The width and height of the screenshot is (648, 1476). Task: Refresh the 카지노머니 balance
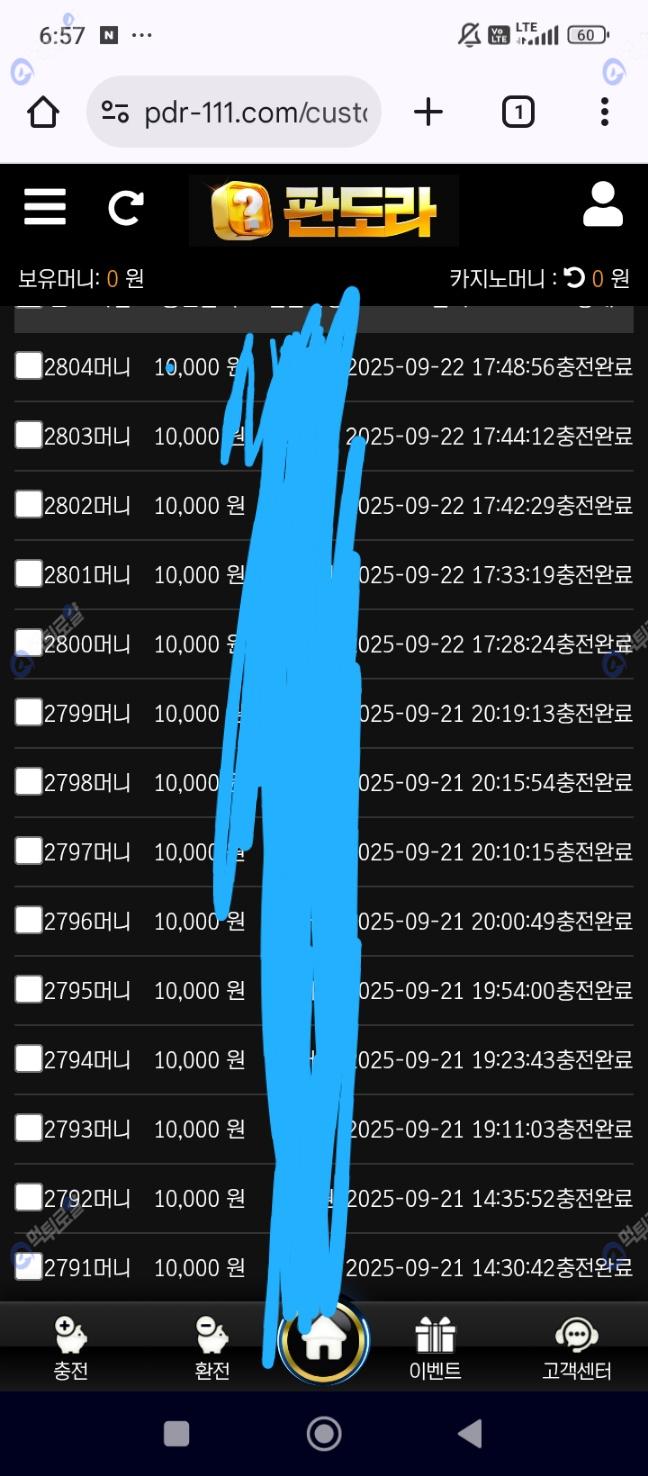(574, 278)
